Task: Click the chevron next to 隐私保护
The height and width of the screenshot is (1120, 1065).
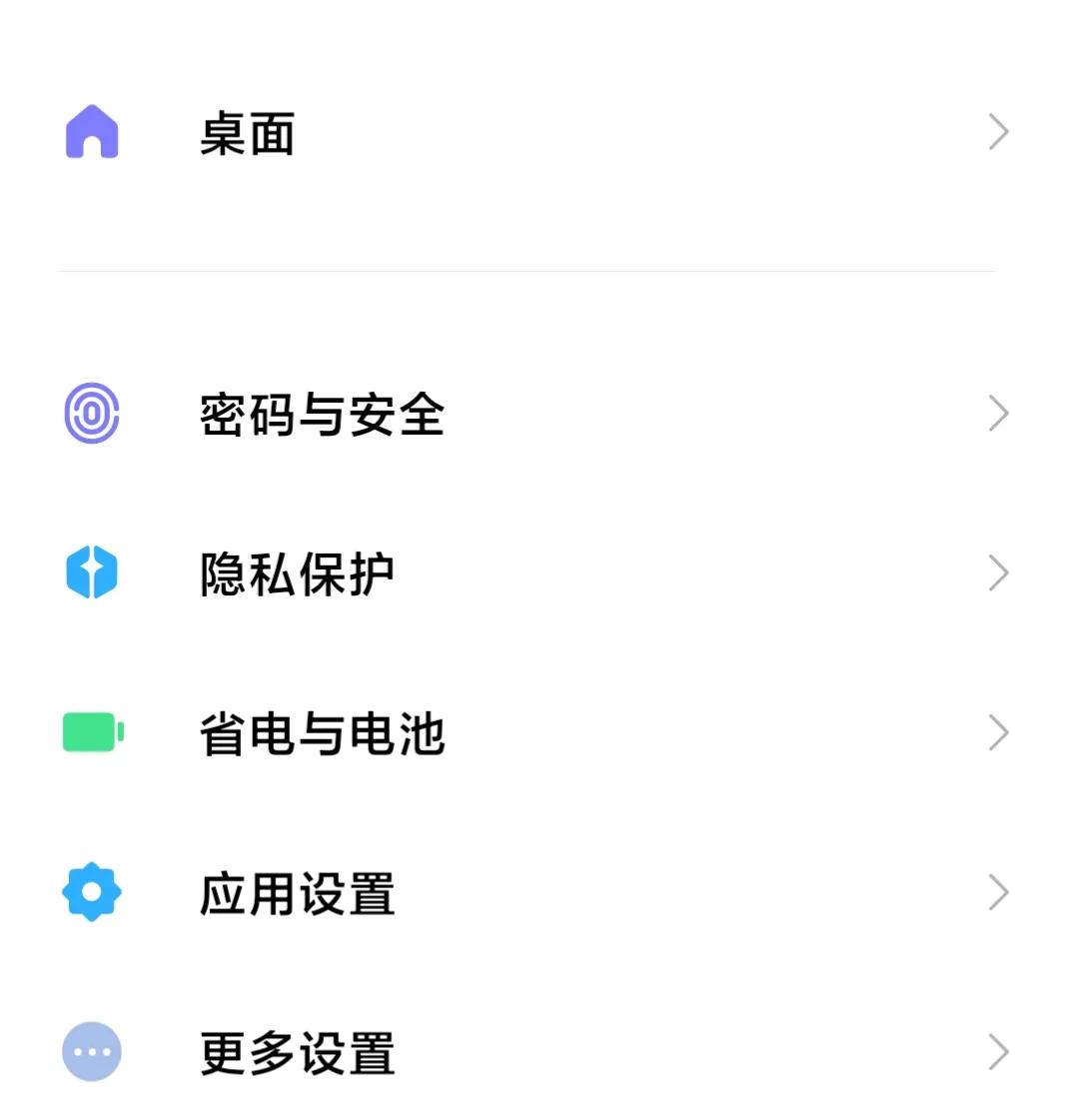Action: 996,571
